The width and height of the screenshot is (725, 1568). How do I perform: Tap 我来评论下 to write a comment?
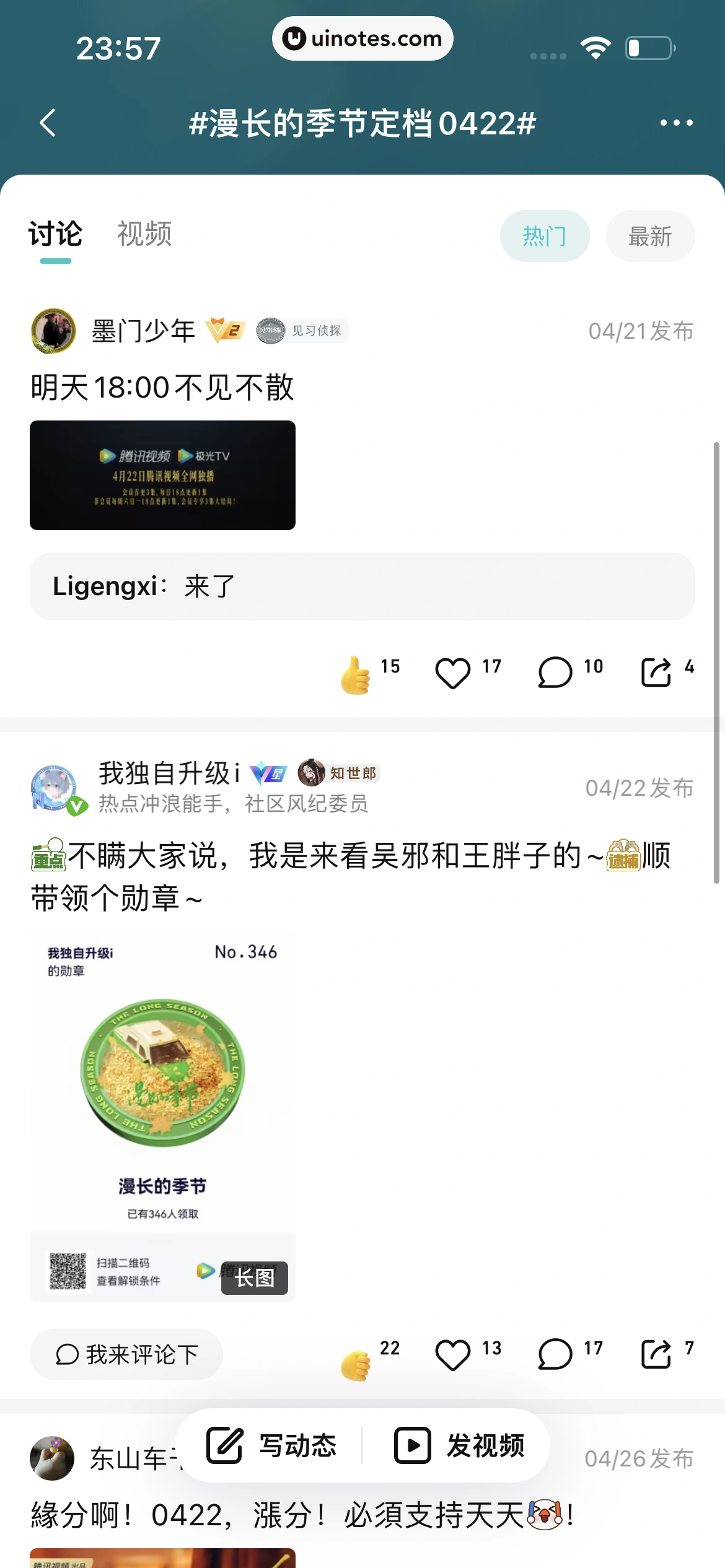(126, 1354)
